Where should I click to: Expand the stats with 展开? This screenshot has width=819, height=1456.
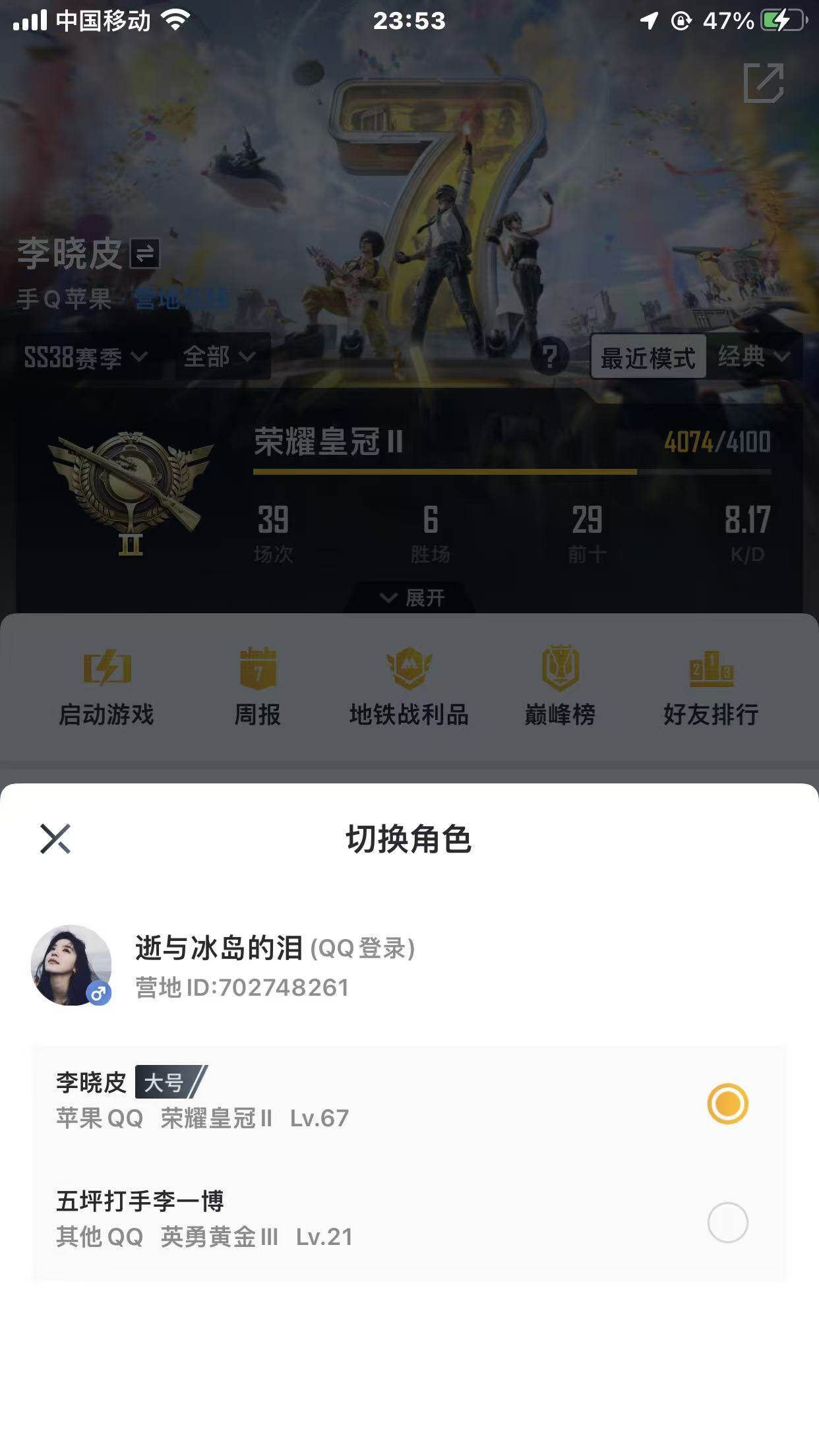point(409,599)
